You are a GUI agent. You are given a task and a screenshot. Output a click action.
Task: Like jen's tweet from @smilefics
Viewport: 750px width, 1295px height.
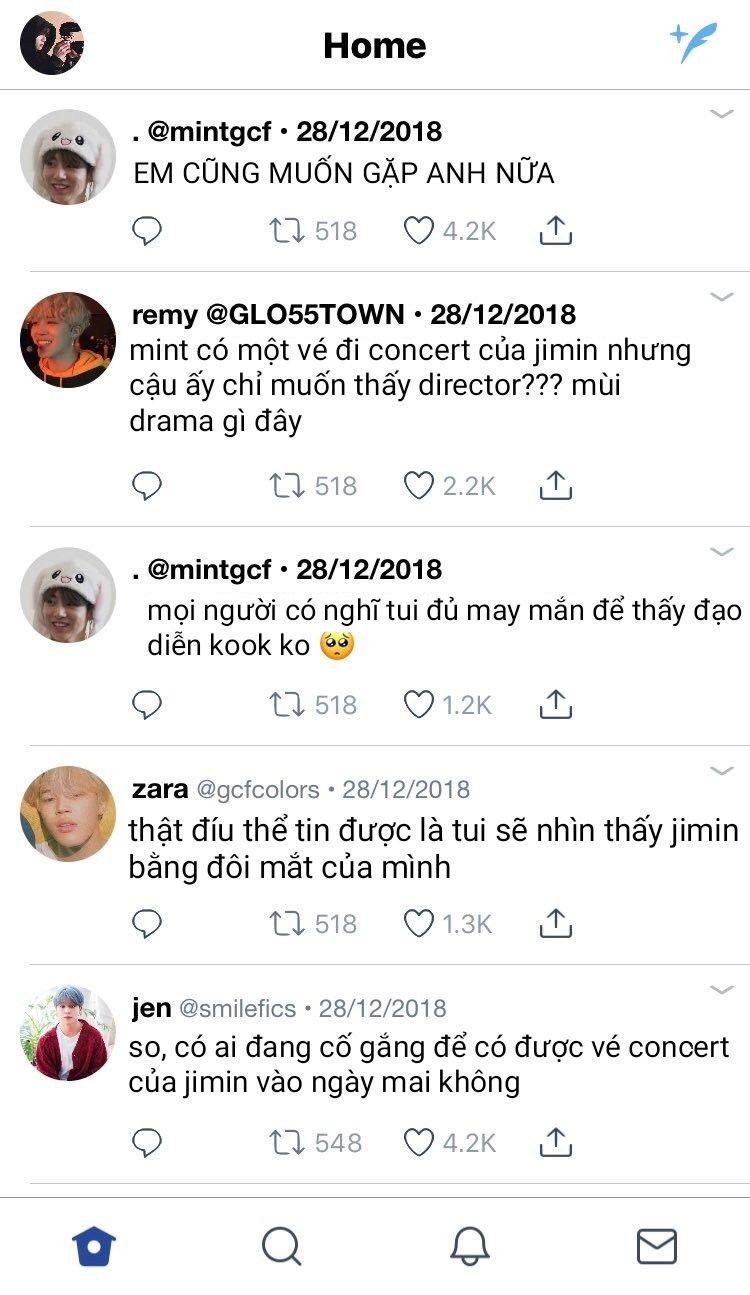point(418,1142)
